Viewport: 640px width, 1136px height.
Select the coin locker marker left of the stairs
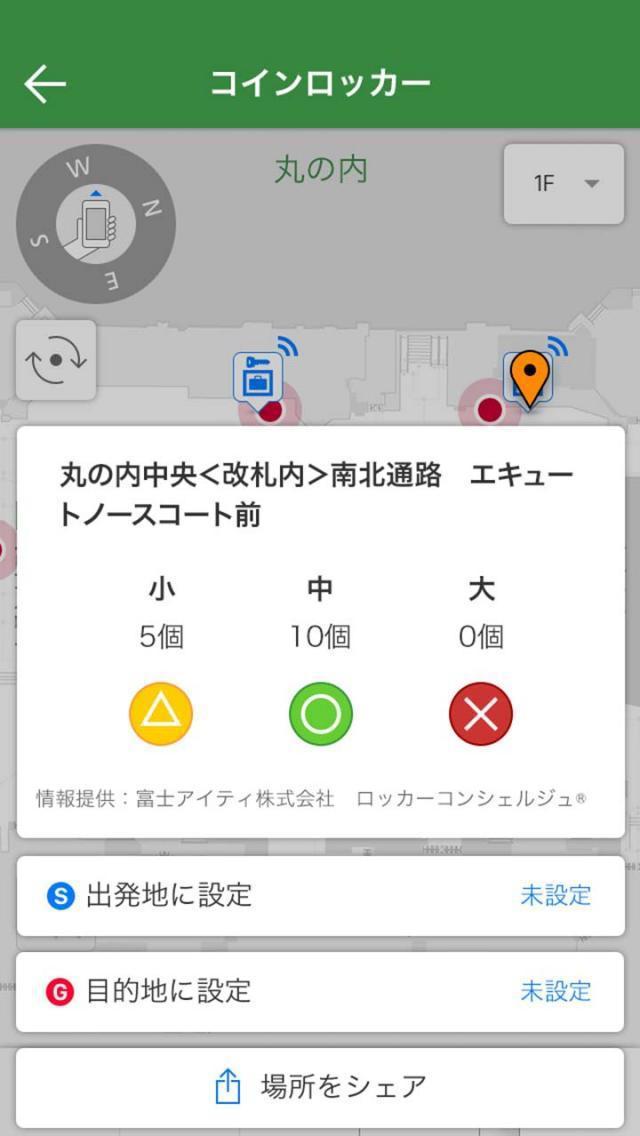pos(258,377)
